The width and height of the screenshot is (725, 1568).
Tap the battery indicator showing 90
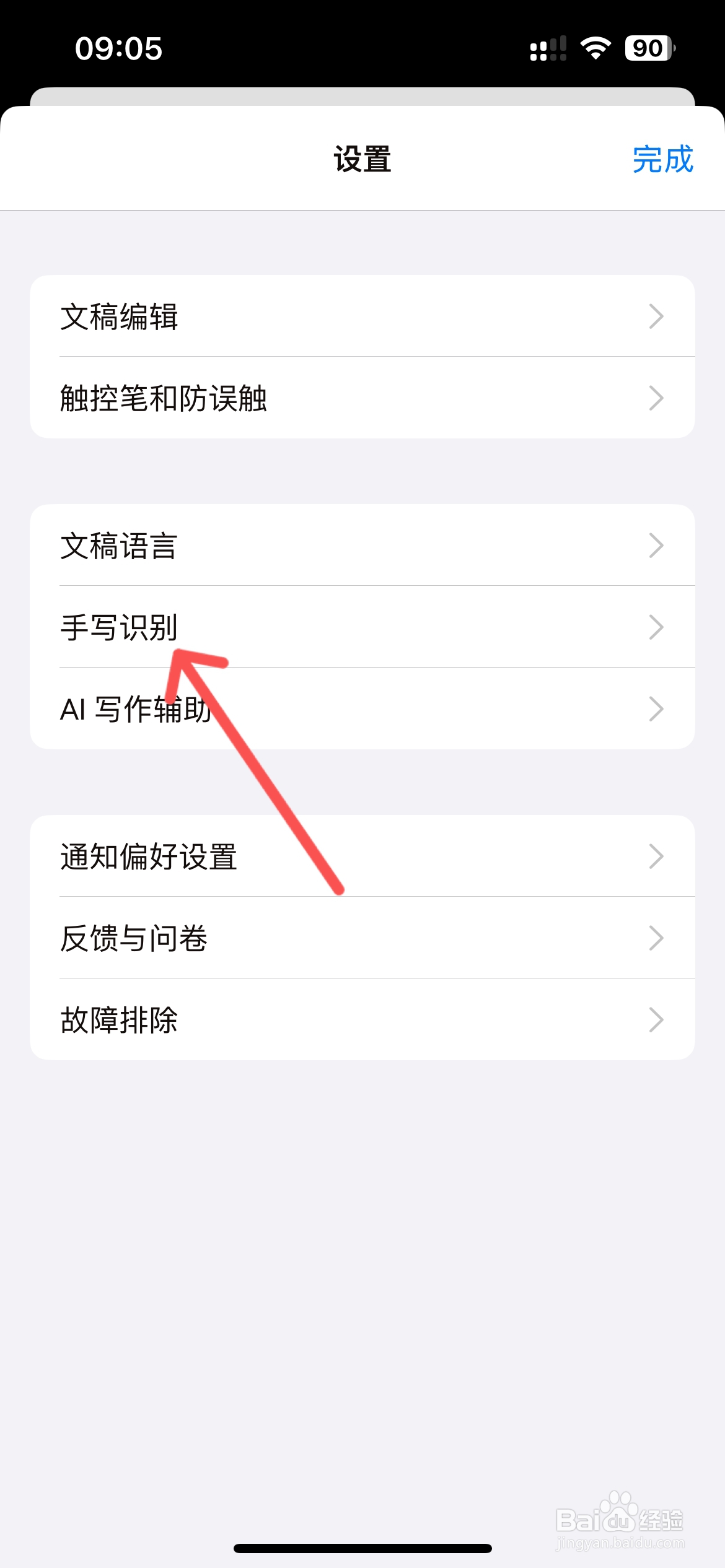coord(646,48)
